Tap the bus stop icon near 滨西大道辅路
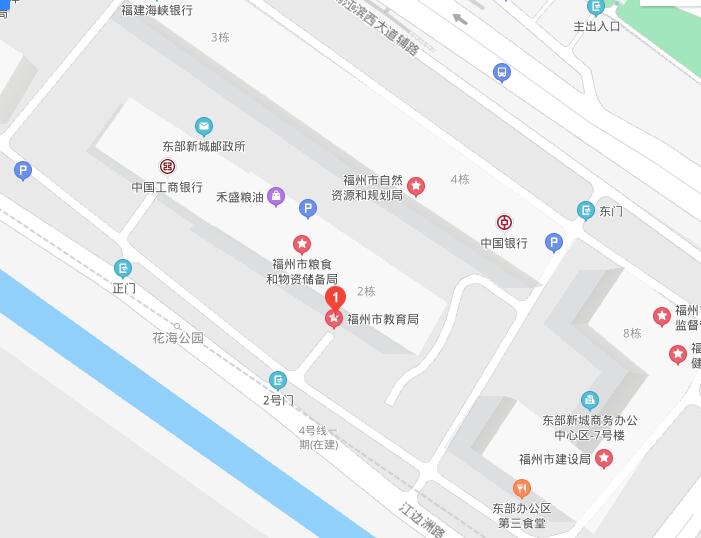This screenshot has height=538, width=701. [502, 71]
